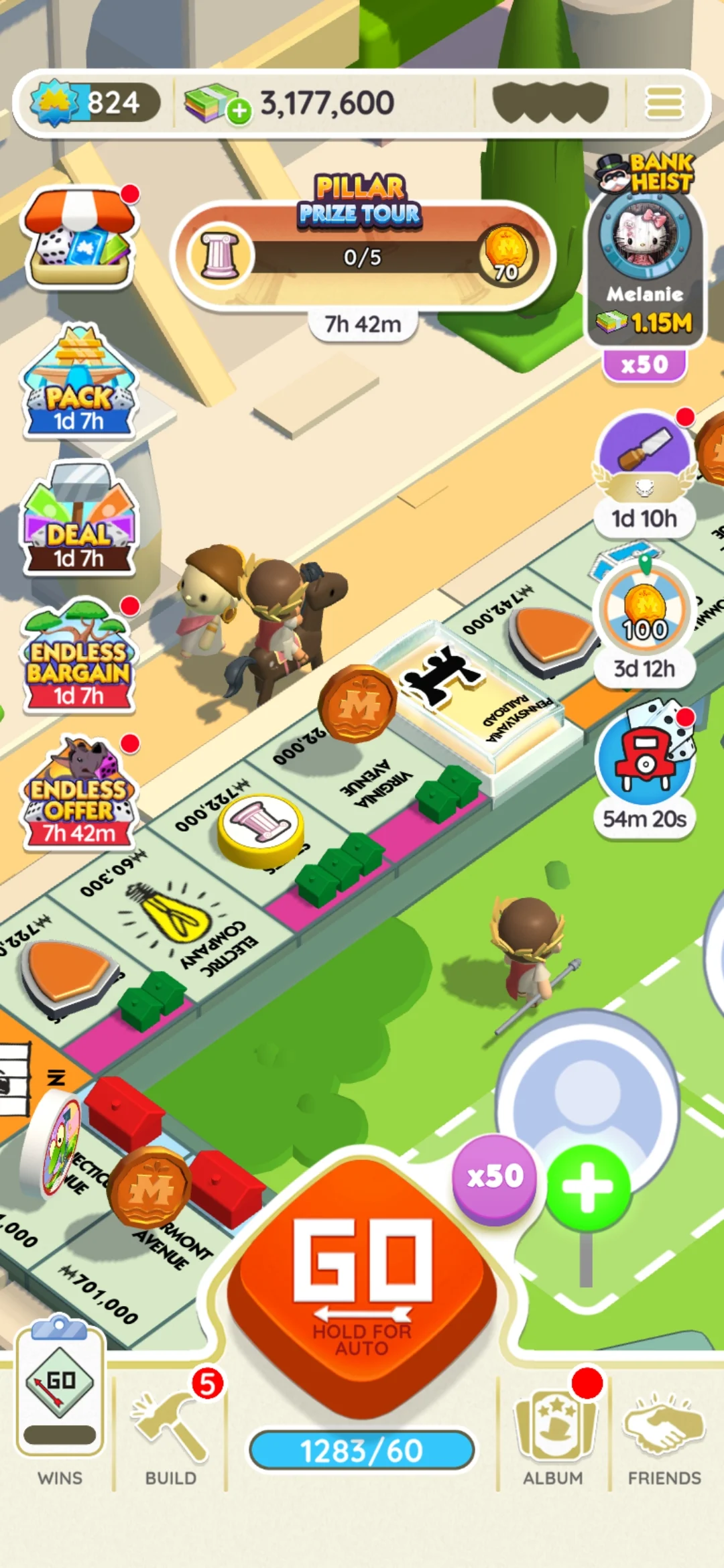Tap the green plus friend button
The height and width of the screenshot is (1568, 724).
[x=588, y=1188]
